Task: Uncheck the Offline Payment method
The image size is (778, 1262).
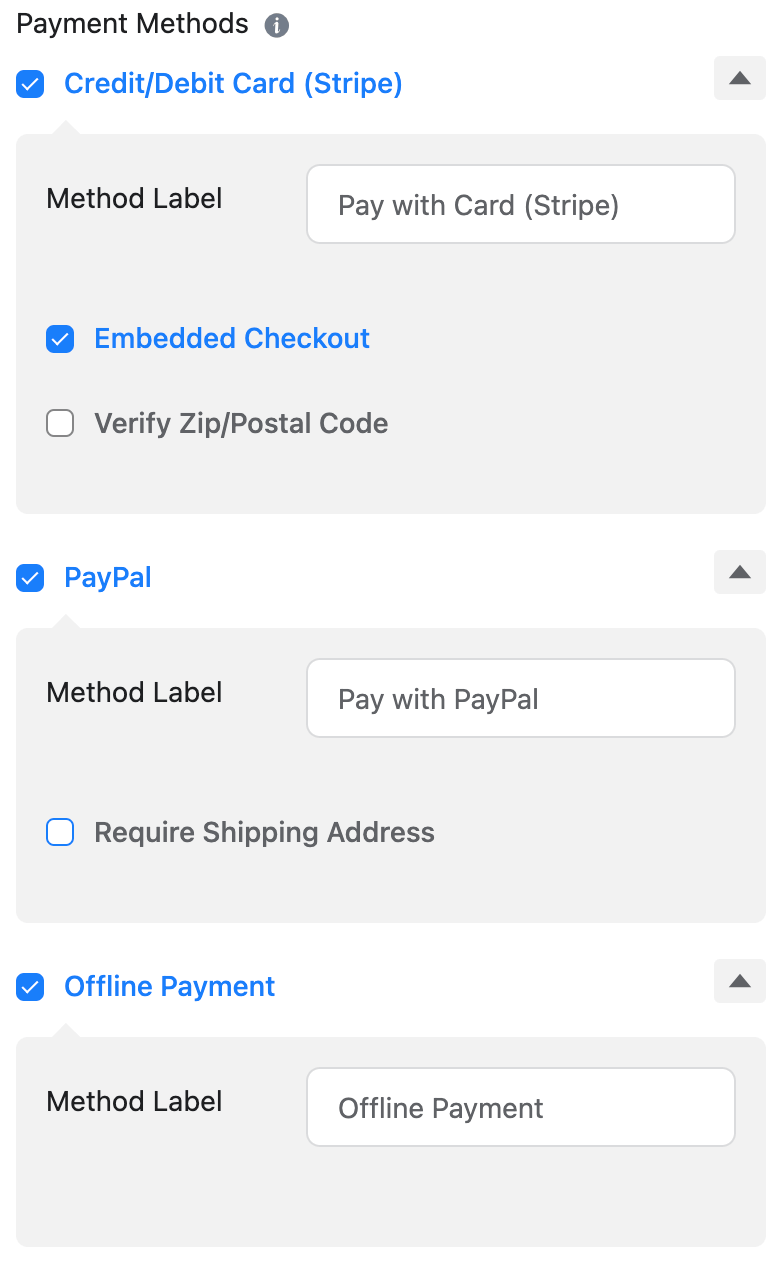Action: [31, 987]
